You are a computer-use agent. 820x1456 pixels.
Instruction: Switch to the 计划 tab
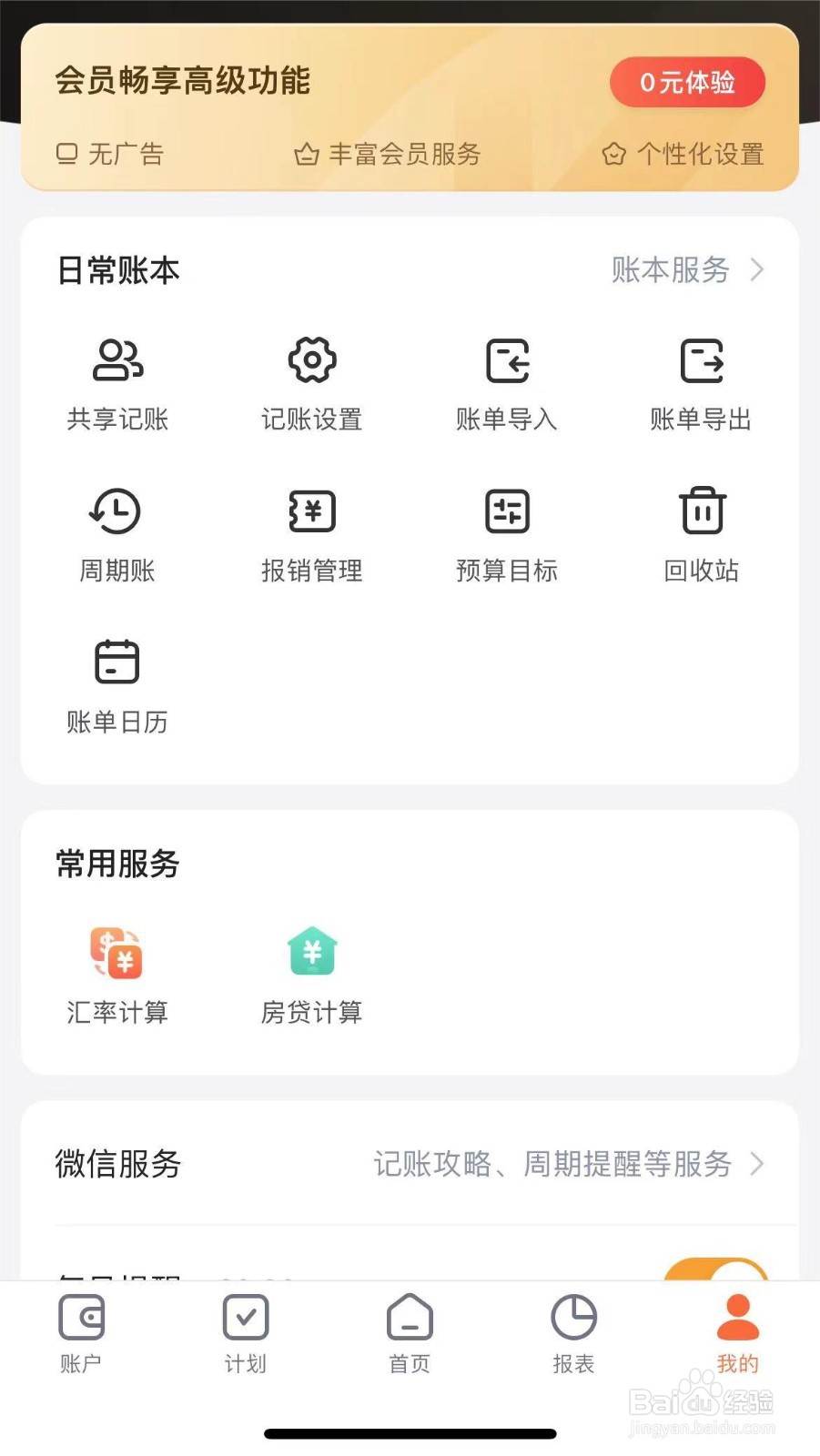246,1334
